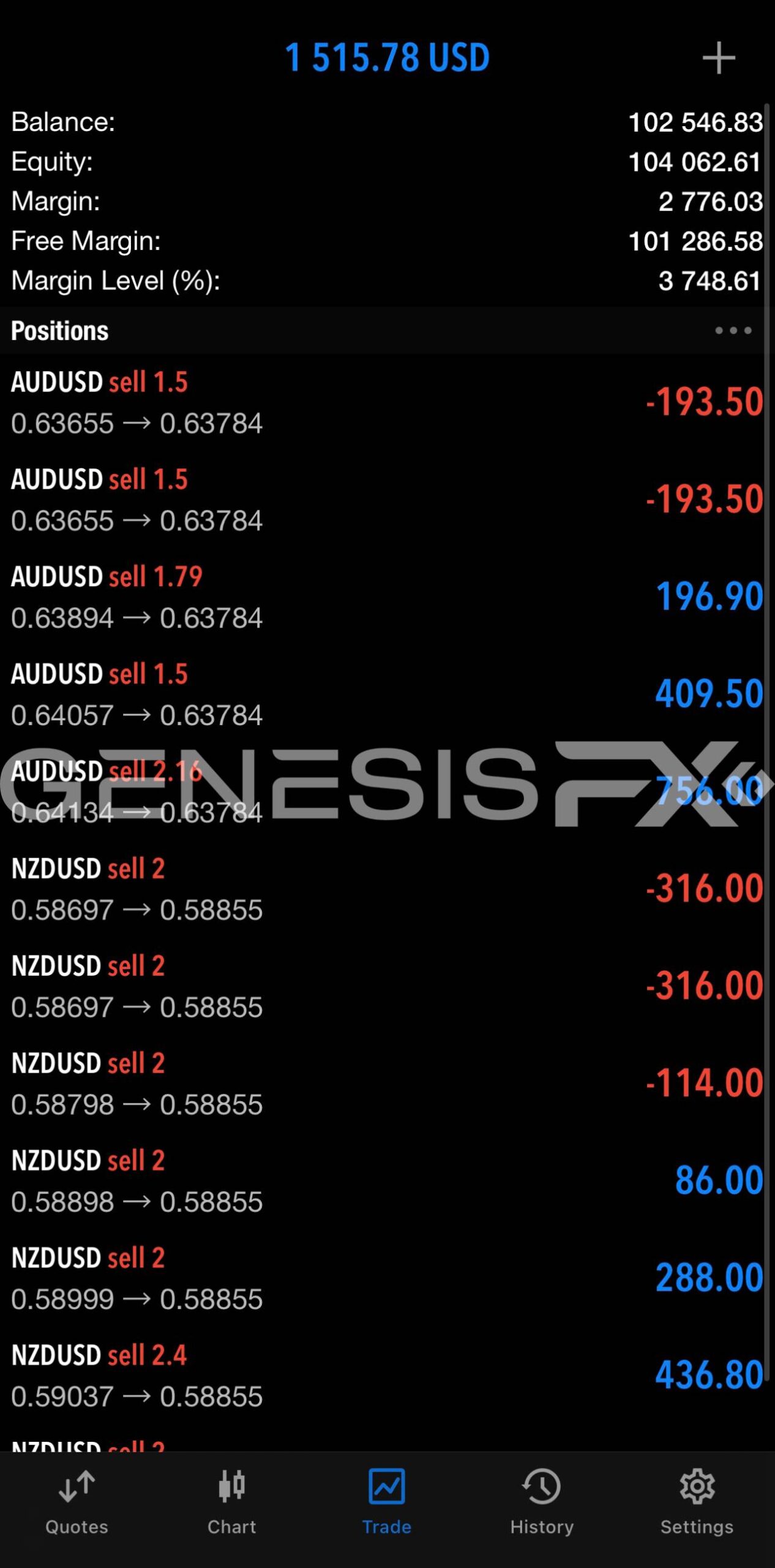This screenshot has height=1568, width=775.
Task: Select the Trade tab
Action: point(386,1502)
